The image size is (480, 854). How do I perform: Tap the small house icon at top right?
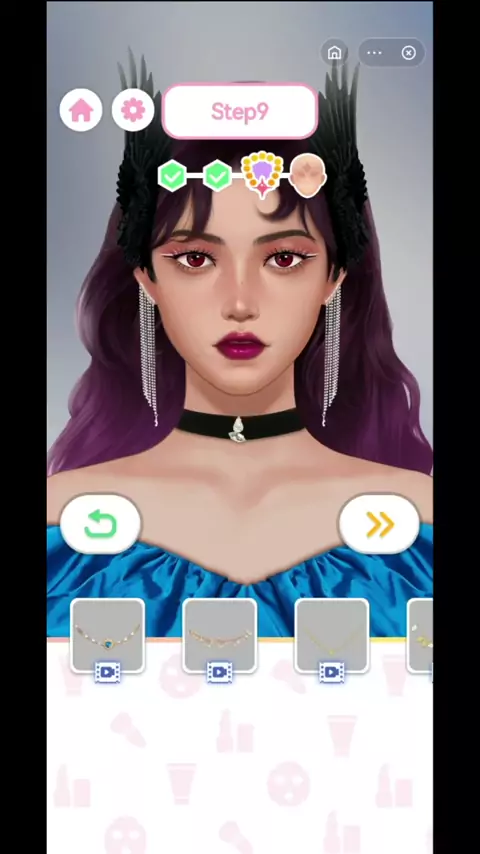pos(334,53)
